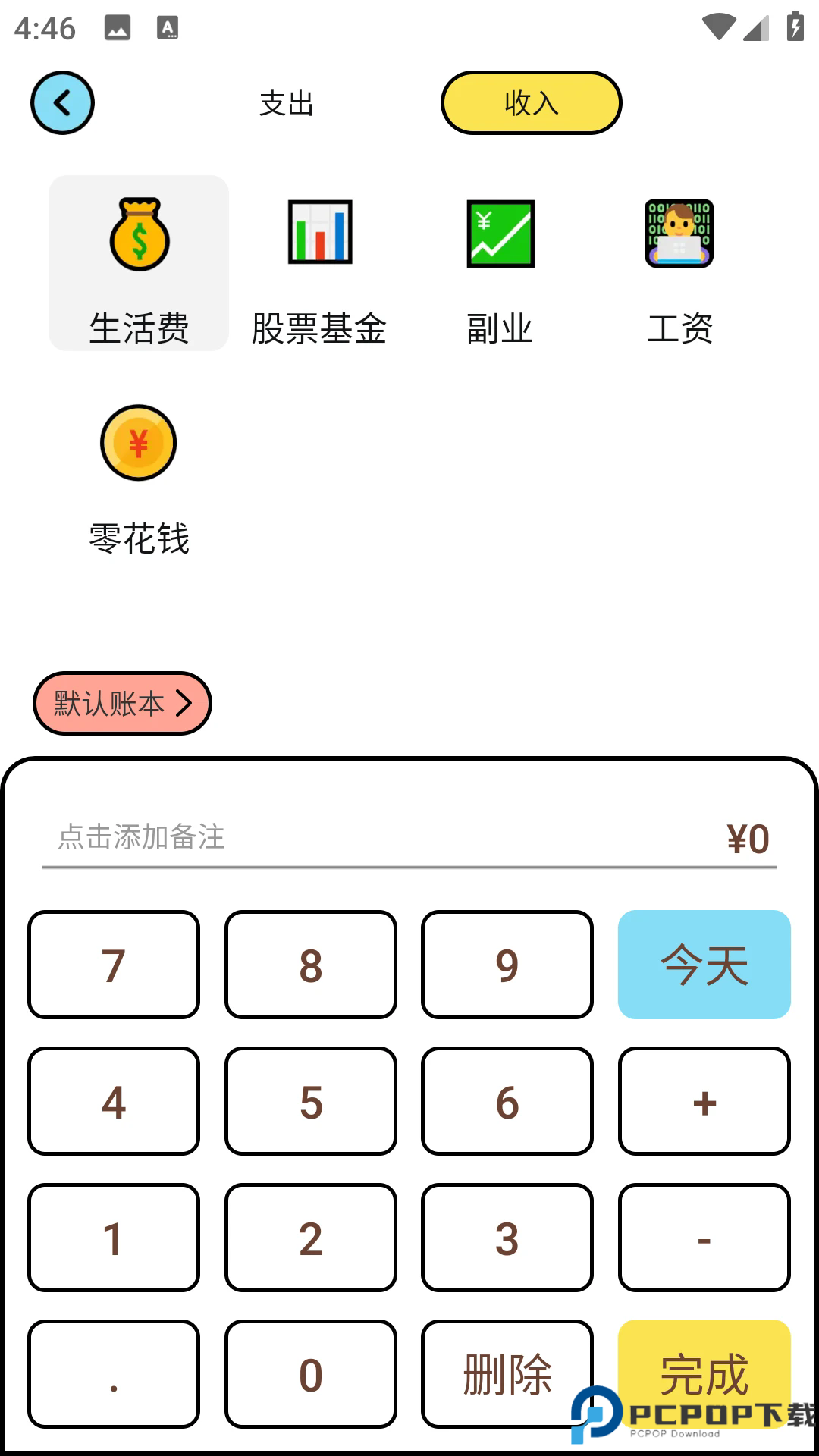Select the 股票基金 category icon
Screen dimensions: 819x1456
pos(318,235)
